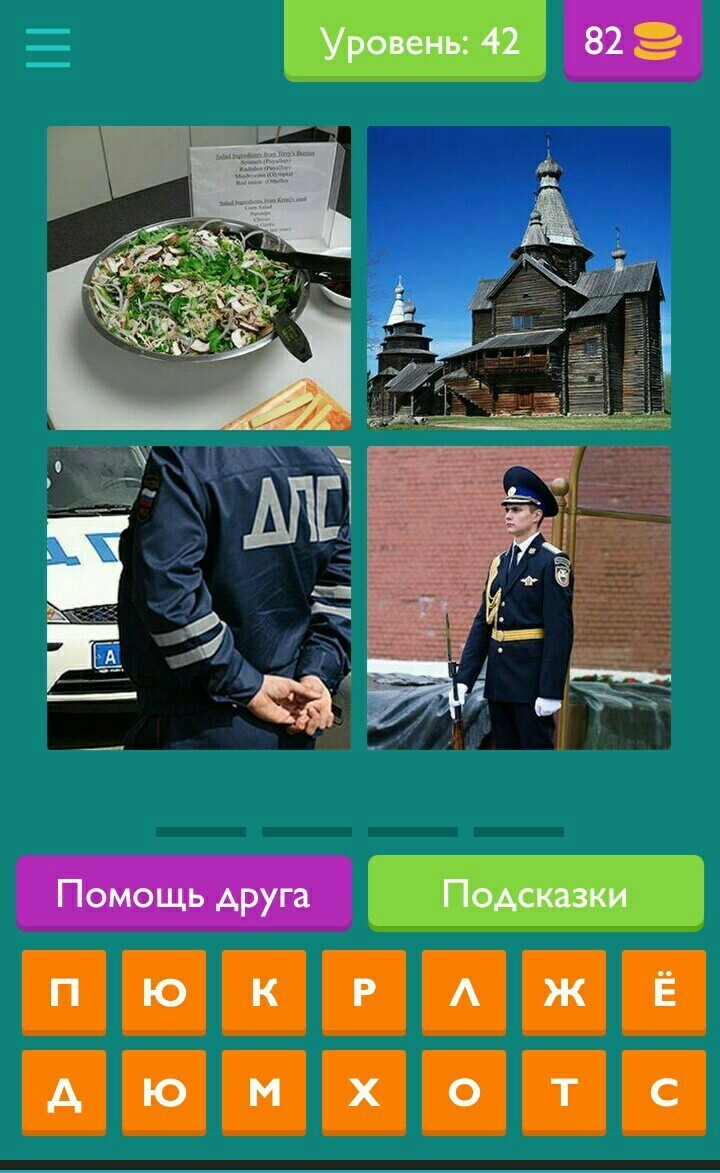Enlarge the salad bowl picture

(x=199, y=277)
